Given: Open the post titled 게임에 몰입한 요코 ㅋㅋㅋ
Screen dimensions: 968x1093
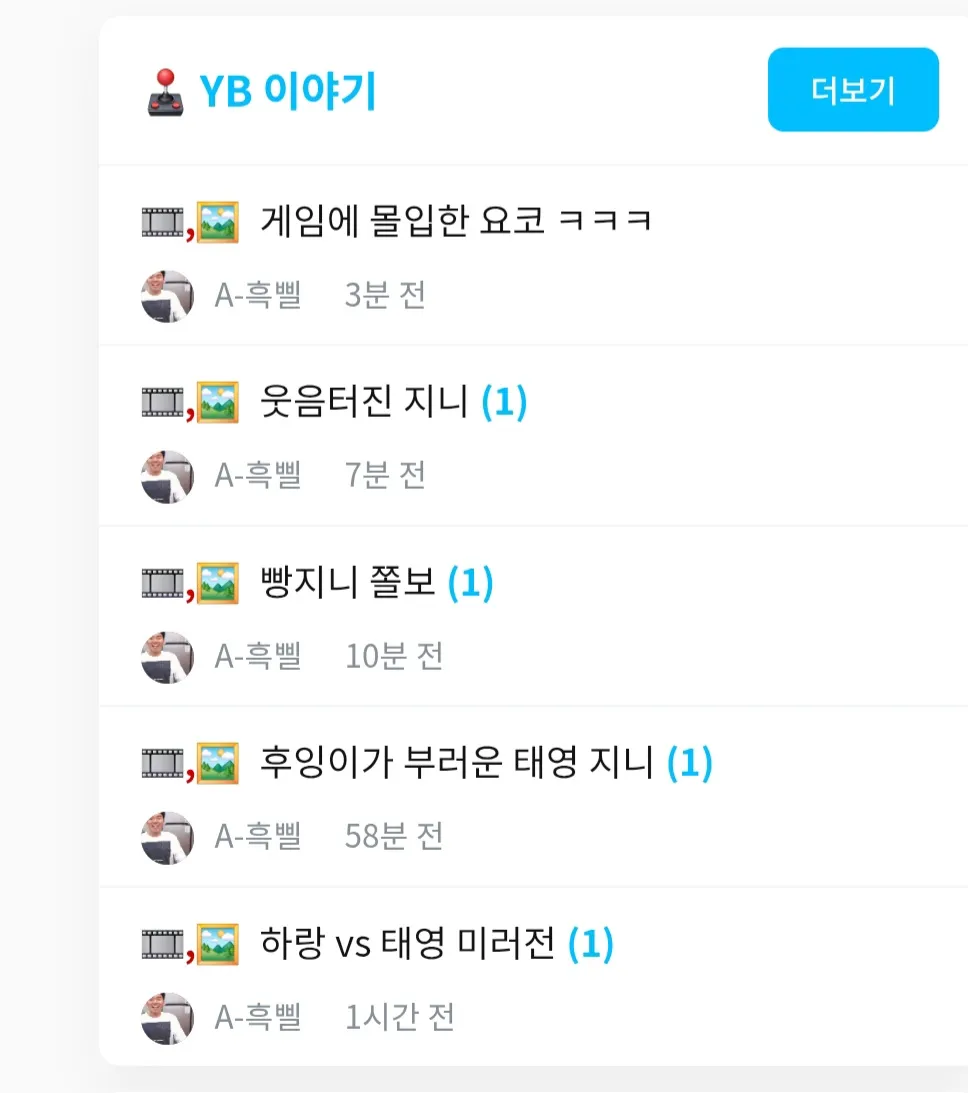Looking at the screenshot, I should coord(450,220).
